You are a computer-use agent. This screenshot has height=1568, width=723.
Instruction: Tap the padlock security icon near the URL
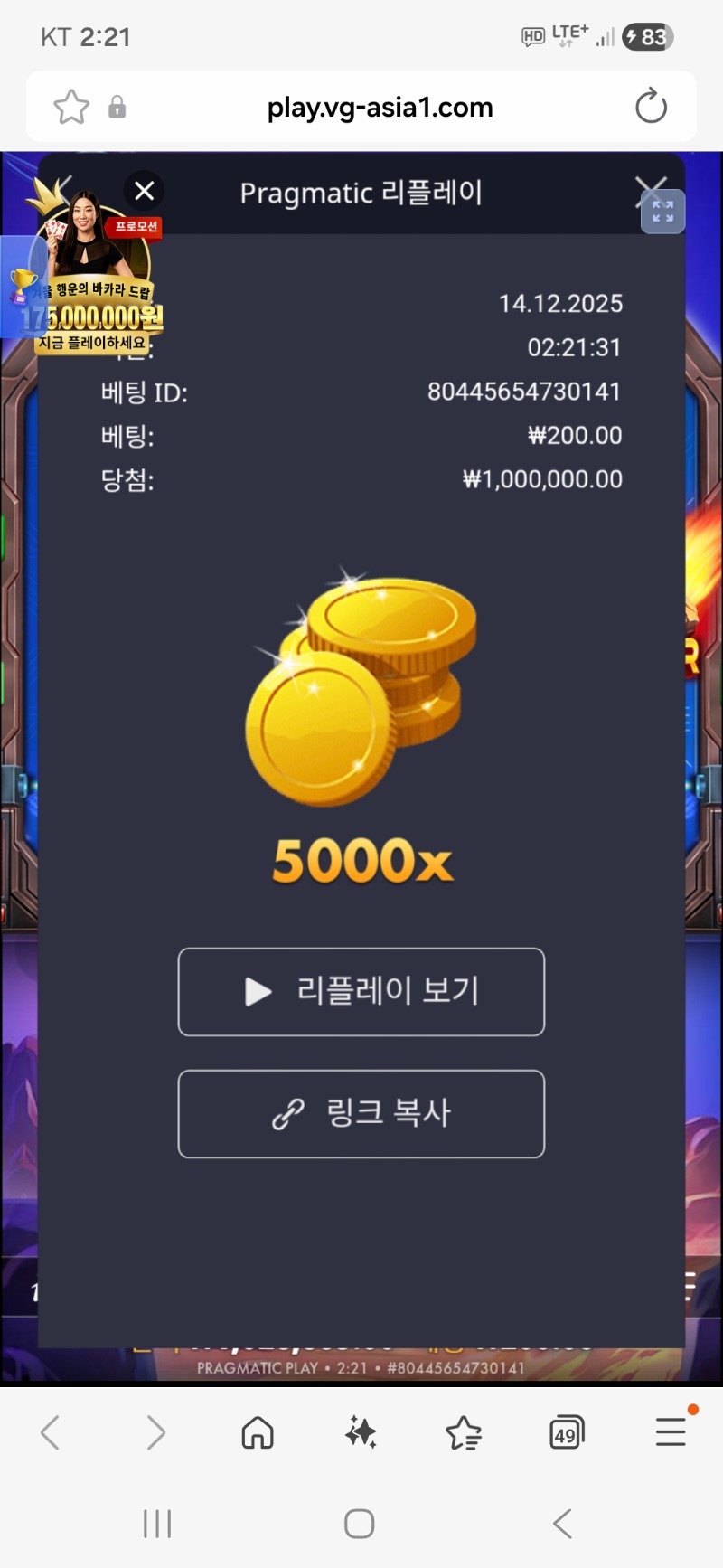[116, 106]
